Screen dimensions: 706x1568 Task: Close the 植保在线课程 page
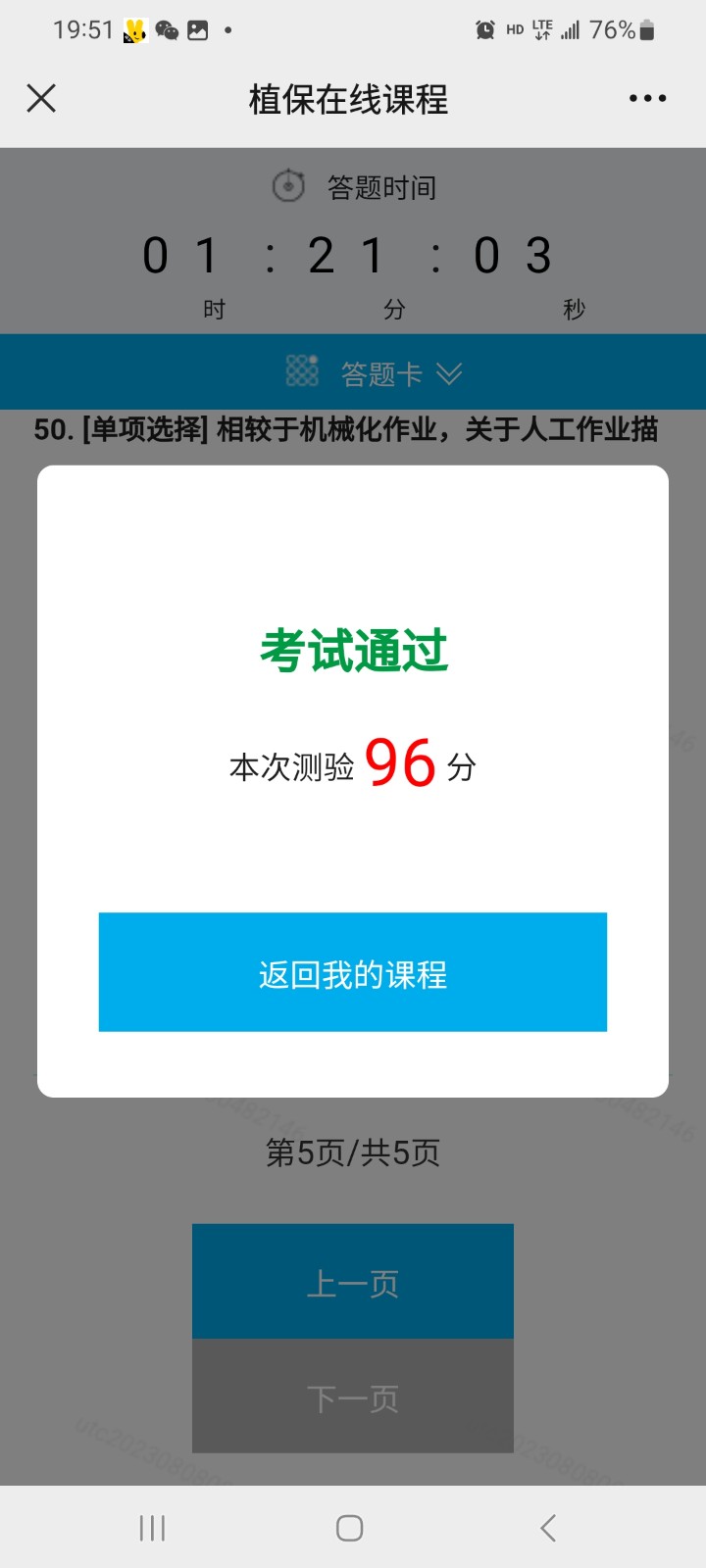pyautogui.click(x=41, y=98)
